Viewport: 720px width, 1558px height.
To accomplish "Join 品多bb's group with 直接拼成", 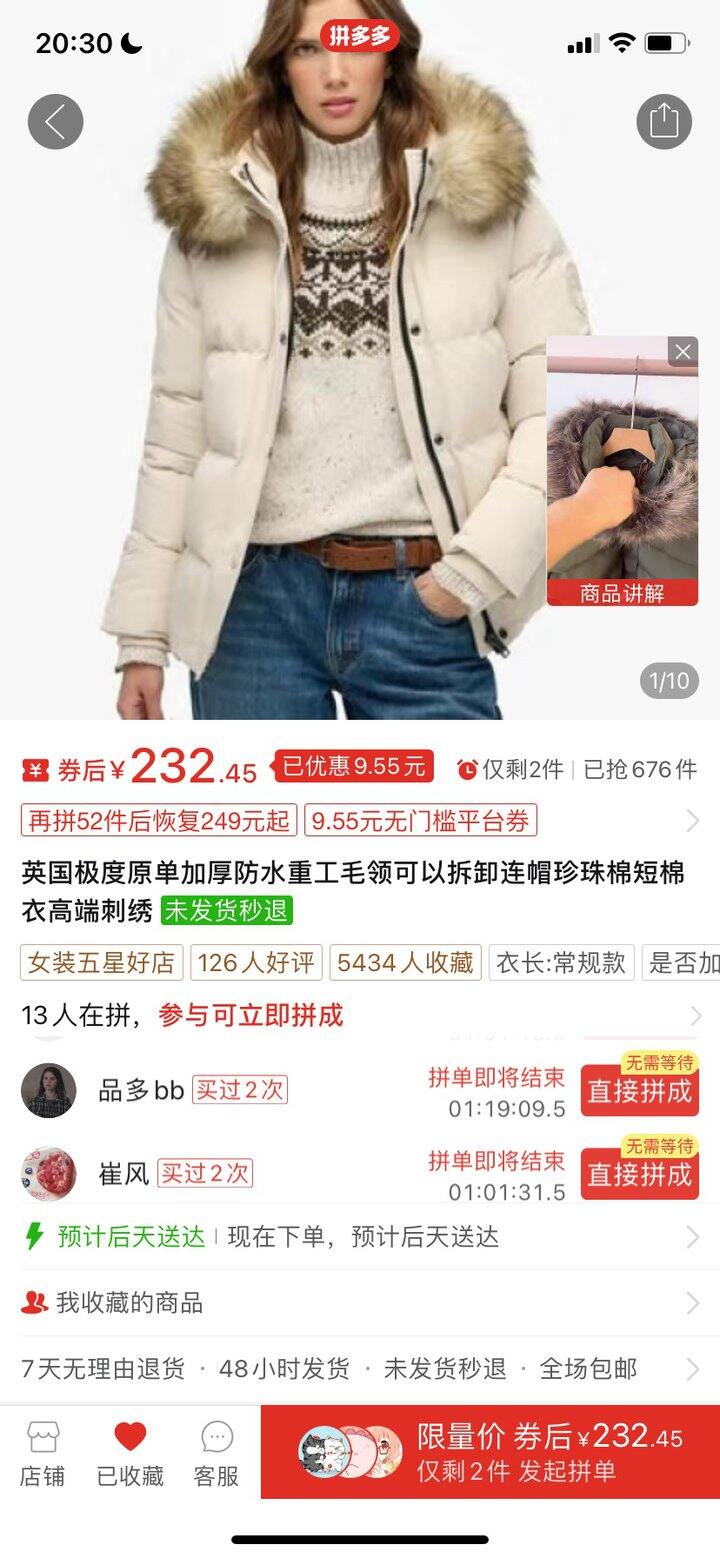I will click(639, 1091).
